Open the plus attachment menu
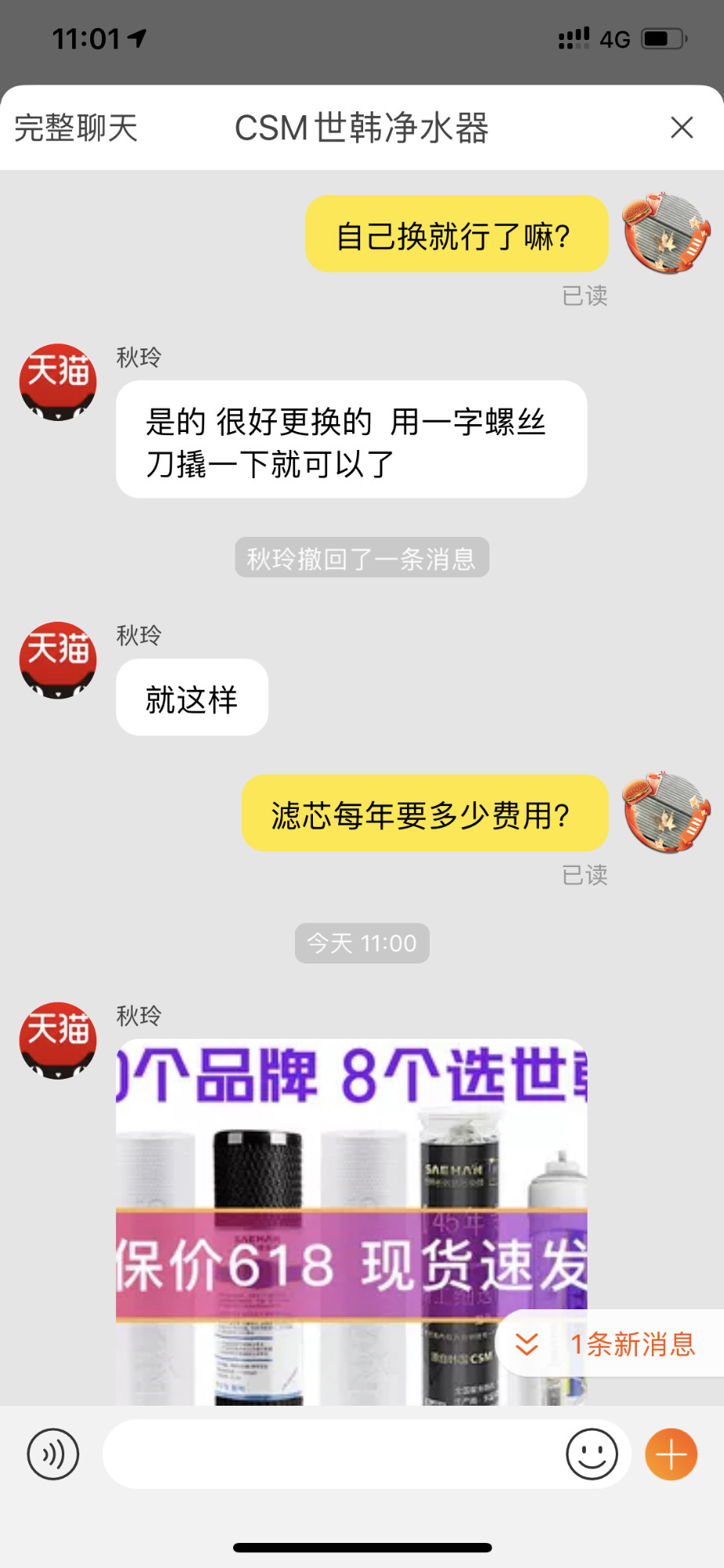This screenshot has width=724, height=1568. tap(671, 1454)
